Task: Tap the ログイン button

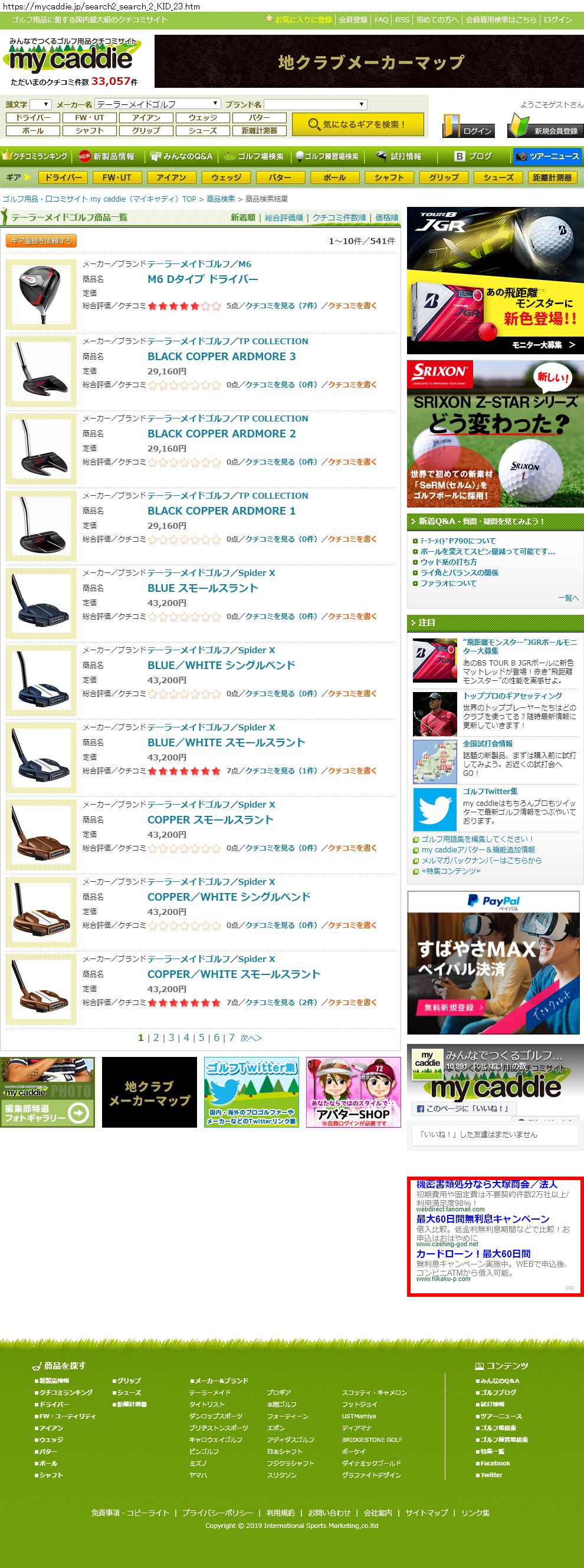Action: coord(468,127)
